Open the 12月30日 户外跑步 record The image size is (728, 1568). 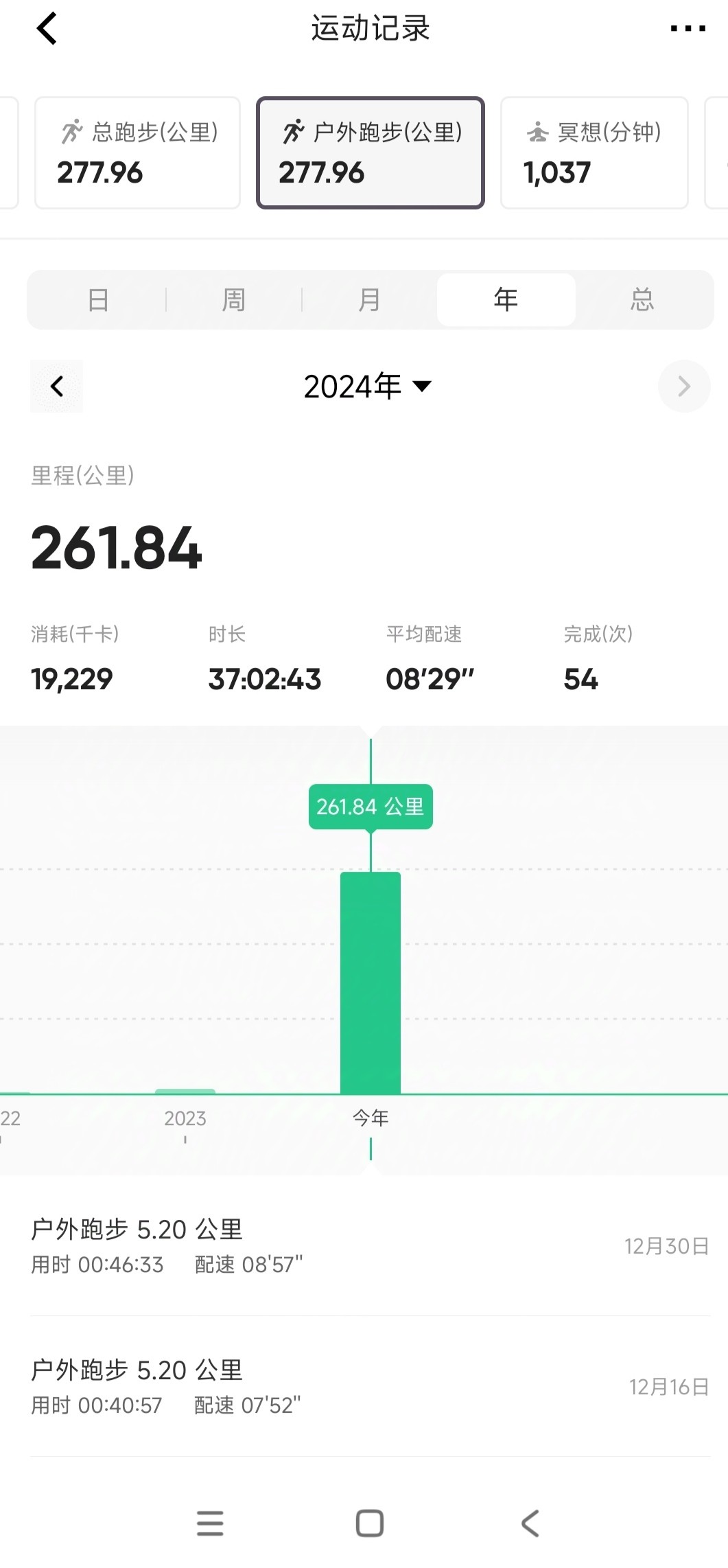[x=370, y=1245]
